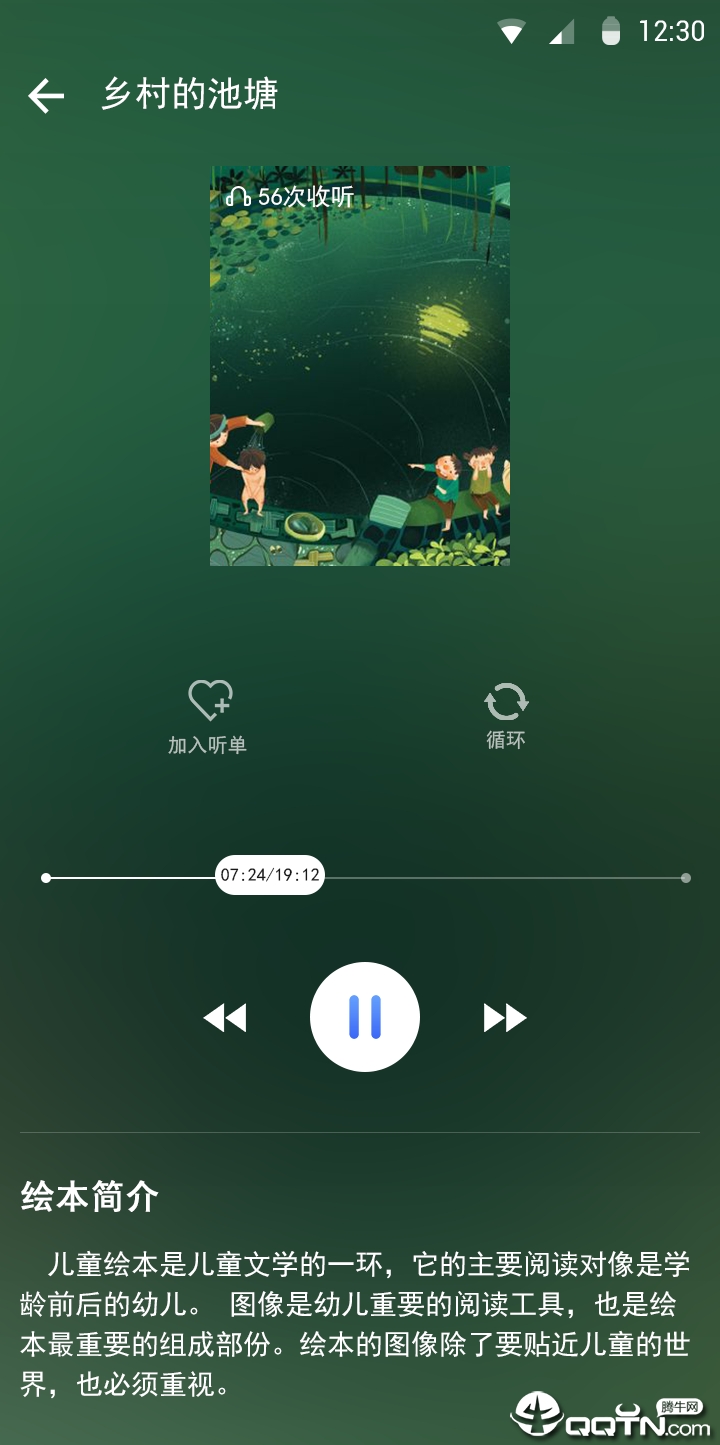Go back from 乡村的池塘 page
The width and height of the screenshot is (720, 1445).
point(46,96)
